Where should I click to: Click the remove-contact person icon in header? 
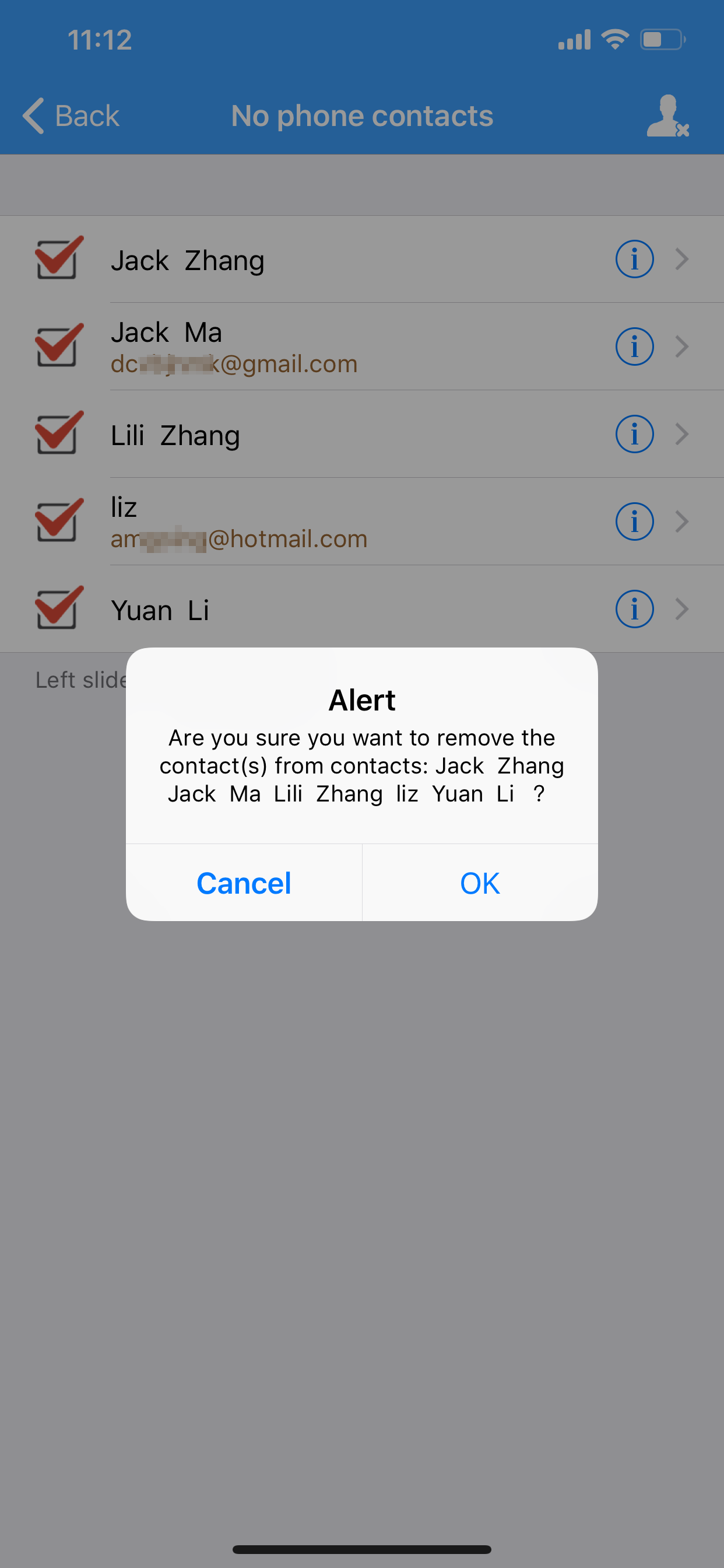[x=668, y=117]
